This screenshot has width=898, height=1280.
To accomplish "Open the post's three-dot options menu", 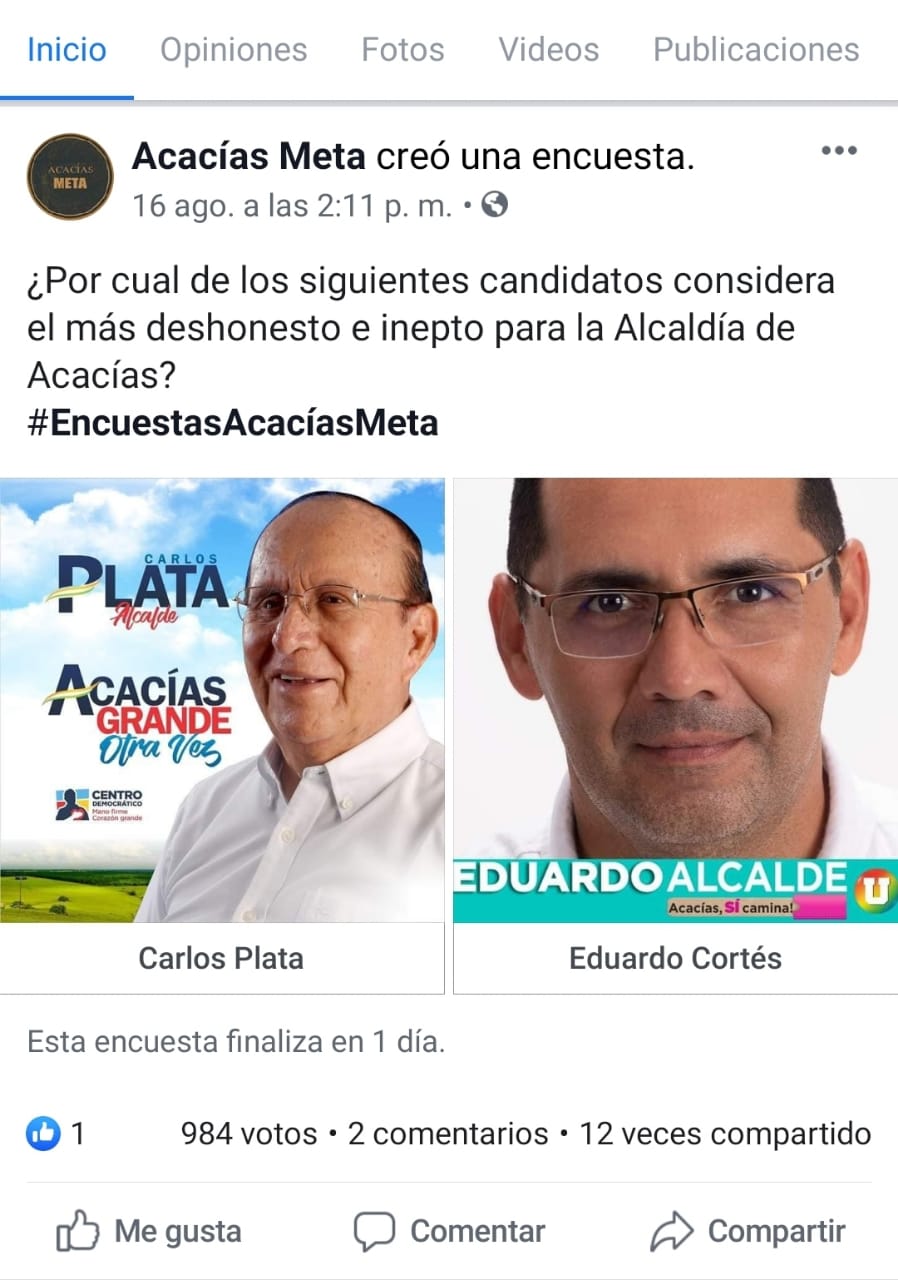I will coord(838,151).
